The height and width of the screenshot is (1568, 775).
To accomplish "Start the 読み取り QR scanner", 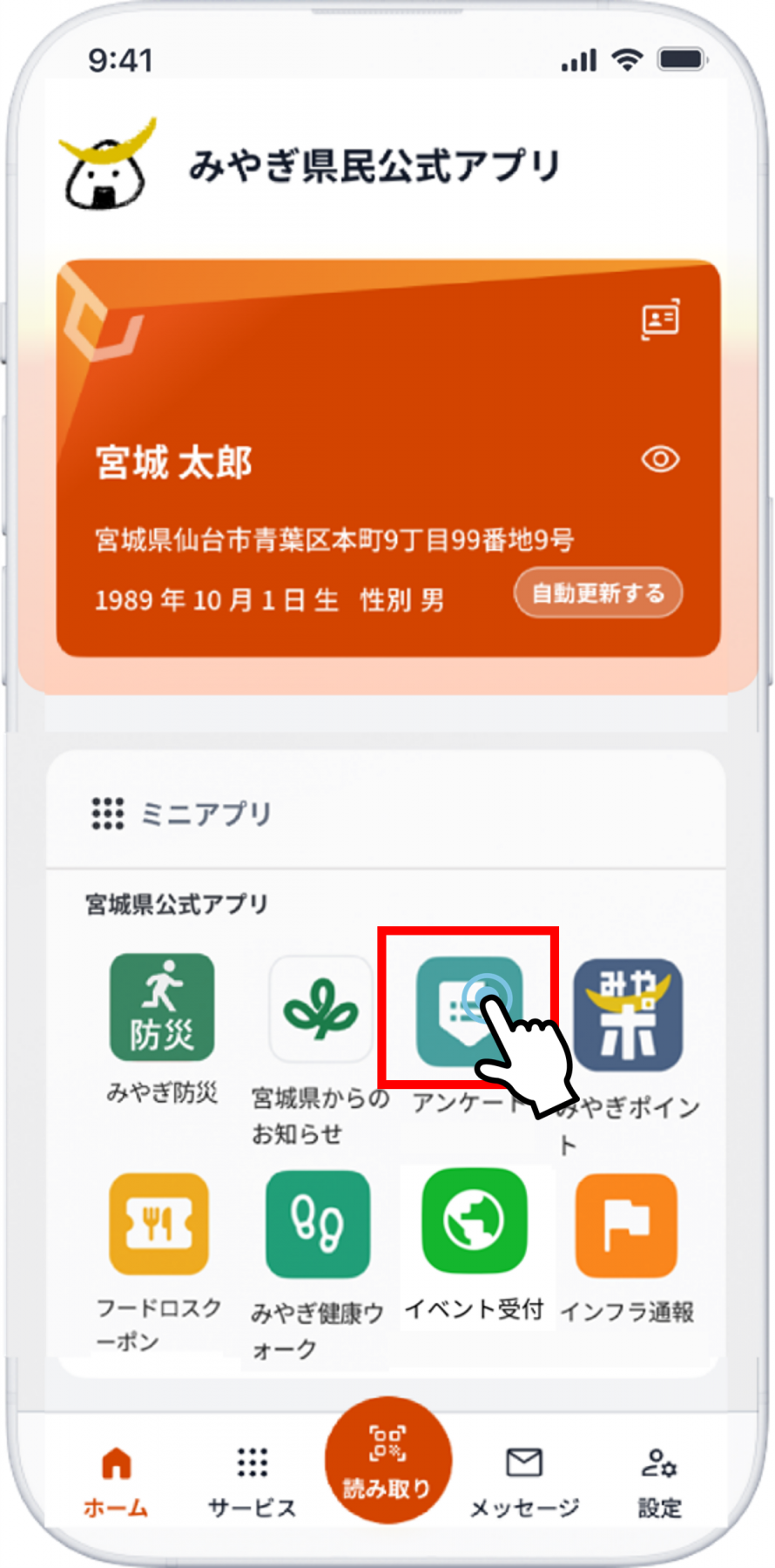I will click(387, 1461).
